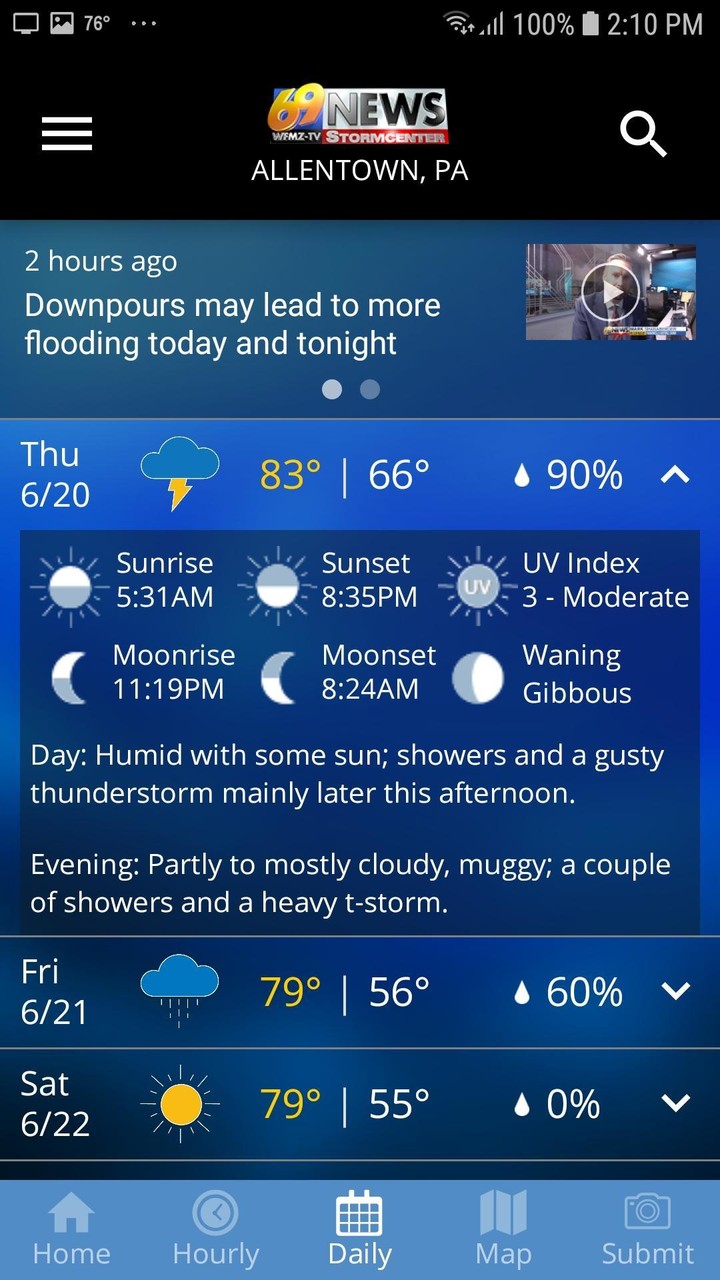
Task: Open the hamburger menu
Action: click(x=67, y=134)
